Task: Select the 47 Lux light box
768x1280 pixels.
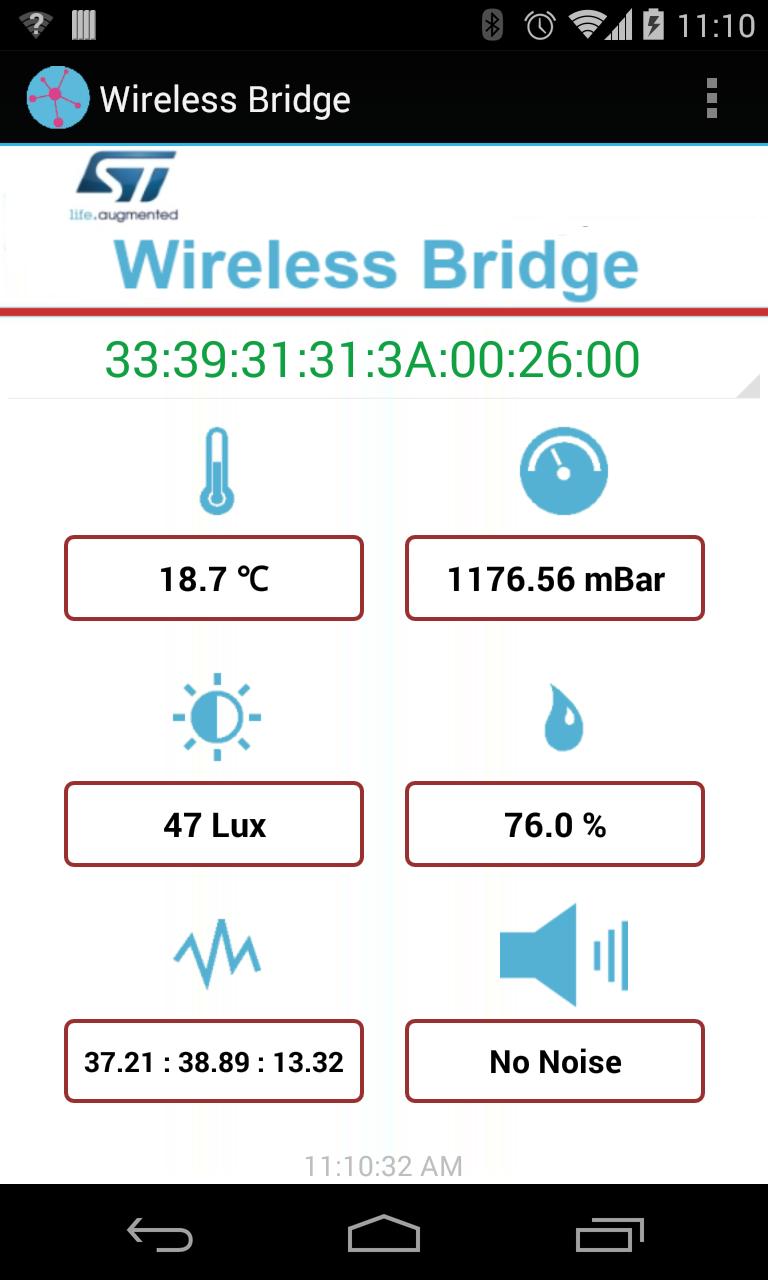Action: (x=214, y=824)
